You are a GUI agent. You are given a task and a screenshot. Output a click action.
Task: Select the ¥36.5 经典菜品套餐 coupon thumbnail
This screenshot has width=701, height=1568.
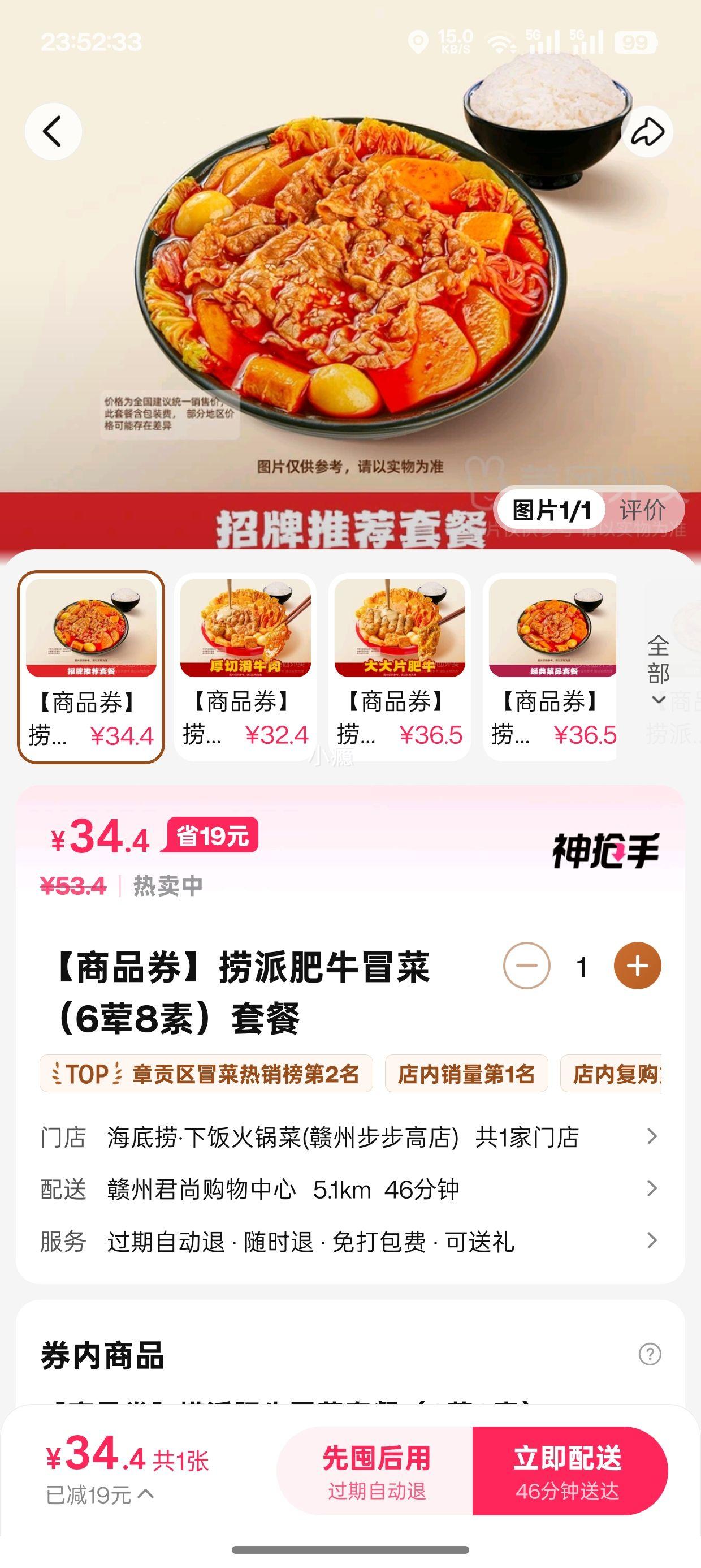click(x=551, y=666)
